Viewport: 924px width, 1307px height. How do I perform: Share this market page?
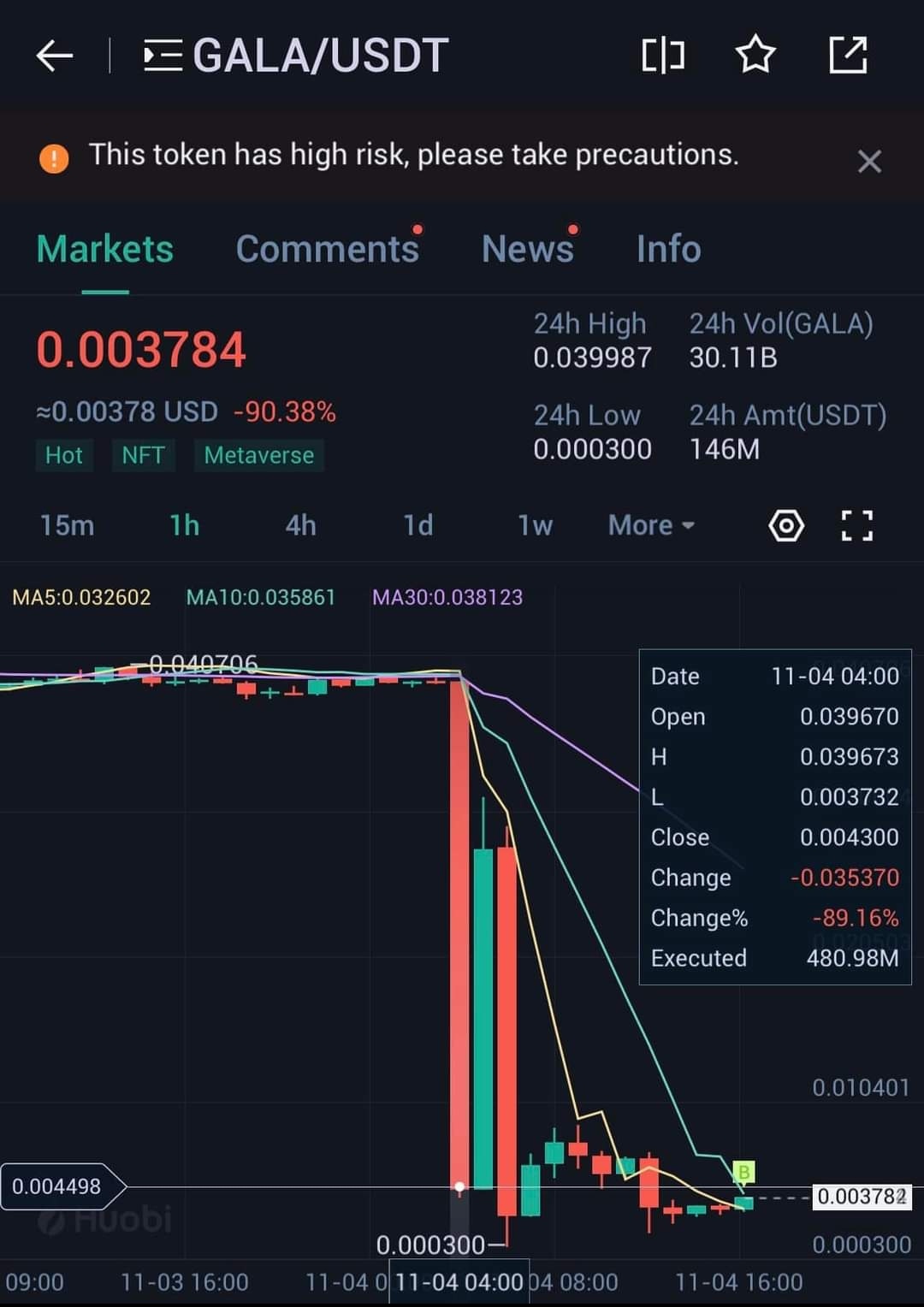849,56
